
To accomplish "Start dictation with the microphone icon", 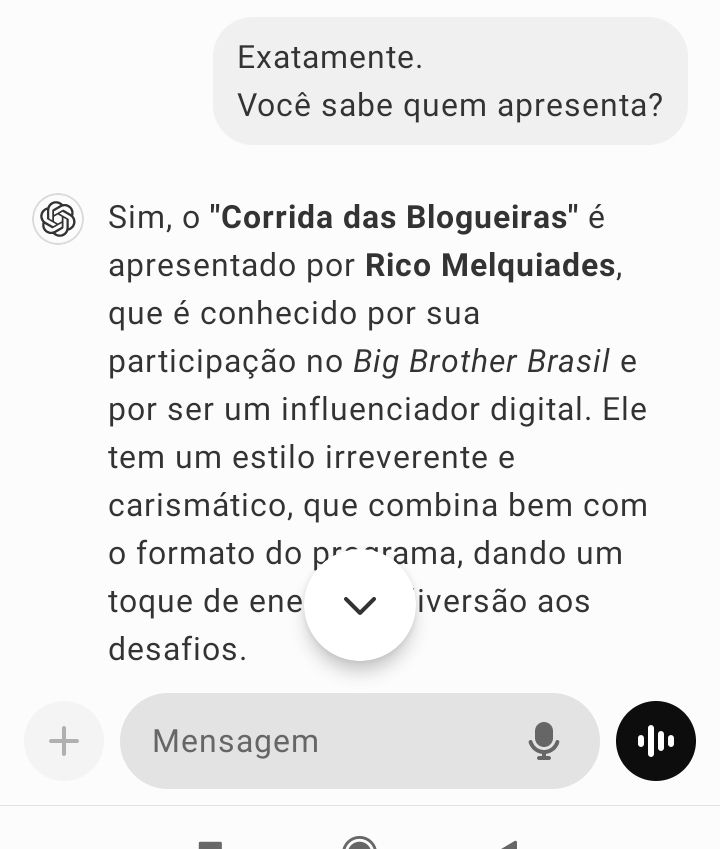I will click(544, 741).
